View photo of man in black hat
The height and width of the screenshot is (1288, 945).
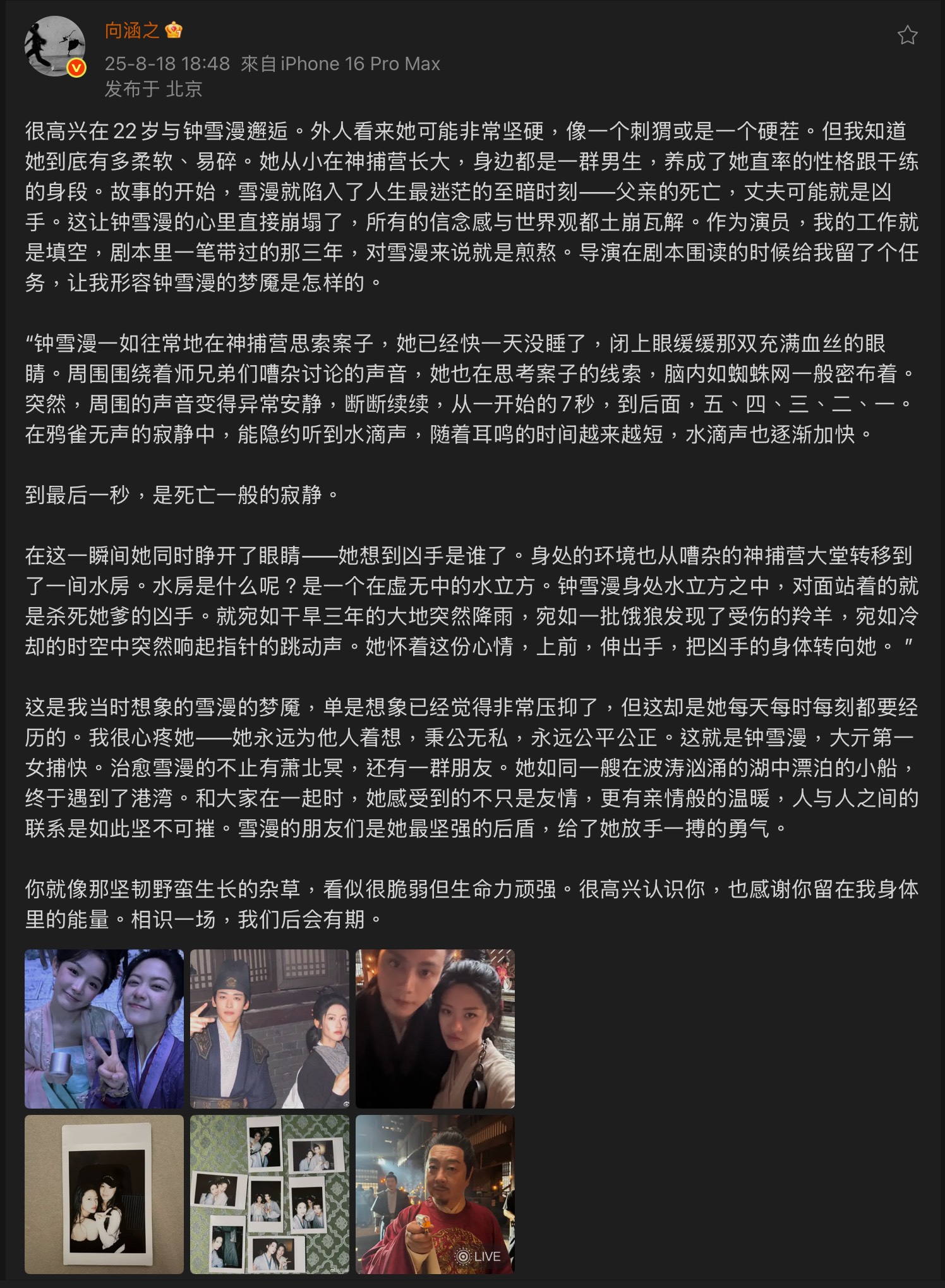[x=270, y=1028]
